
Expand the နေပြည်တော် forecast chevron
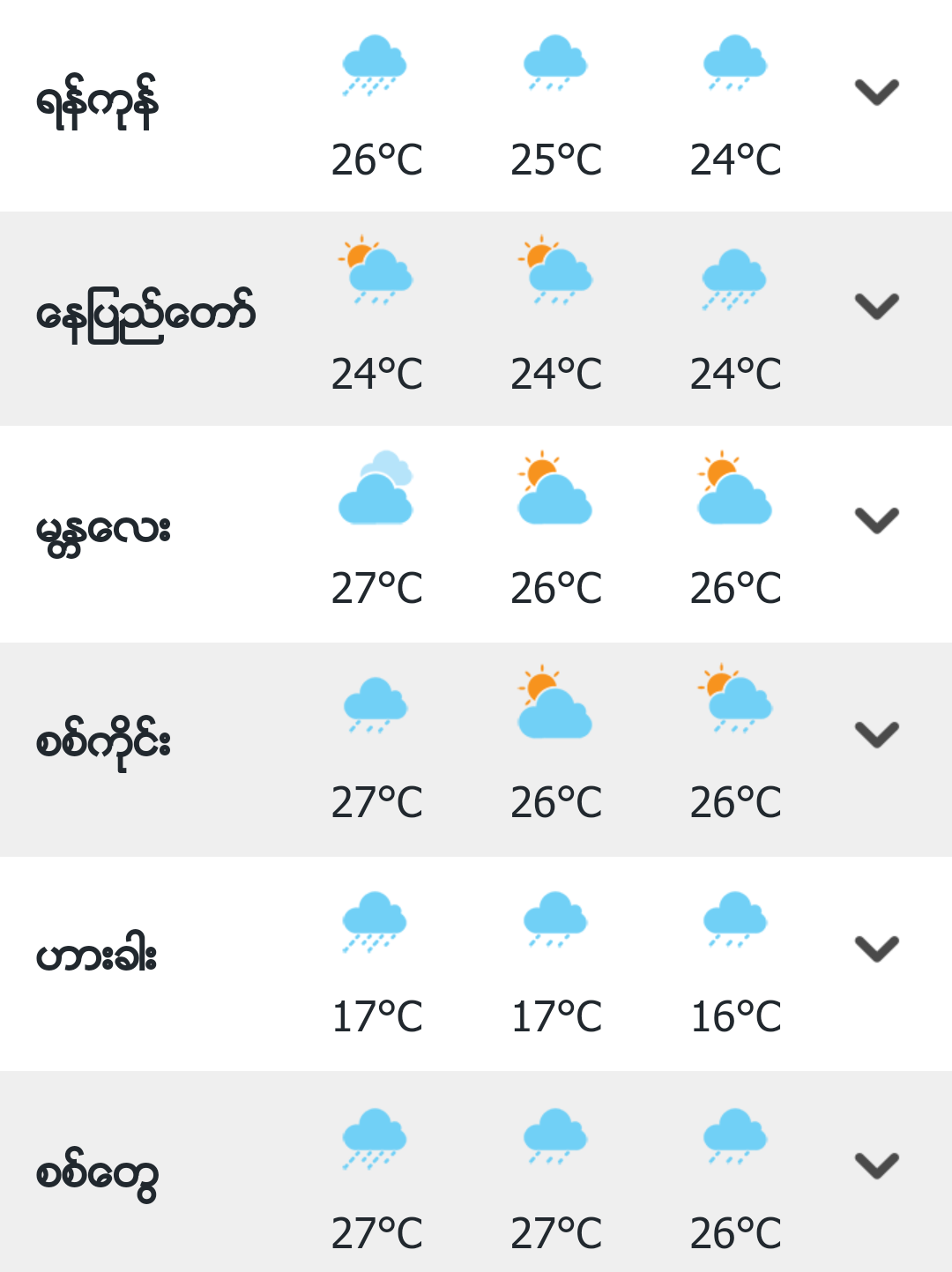(876, 306)
